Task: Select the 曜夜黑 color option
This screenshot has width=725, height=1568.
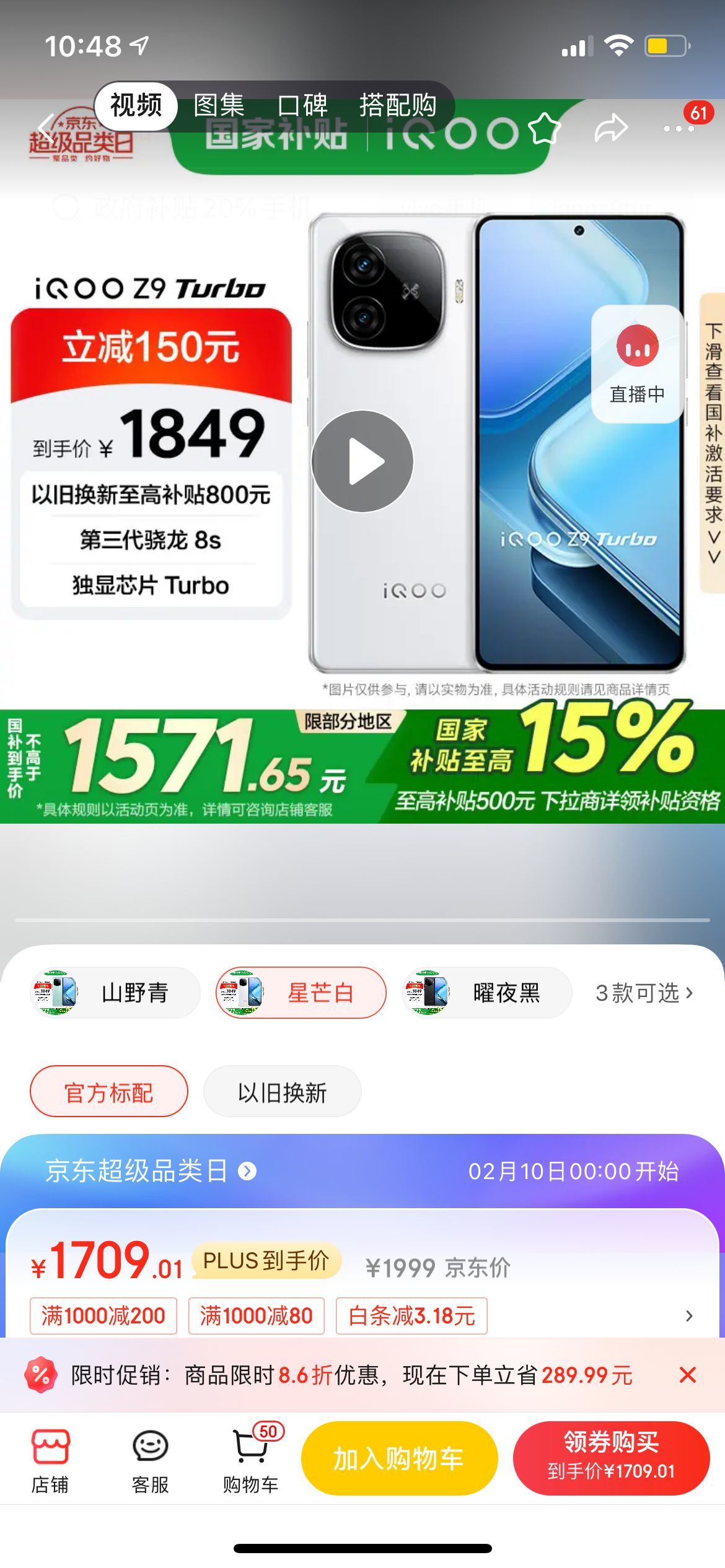Action: [487, 993]
